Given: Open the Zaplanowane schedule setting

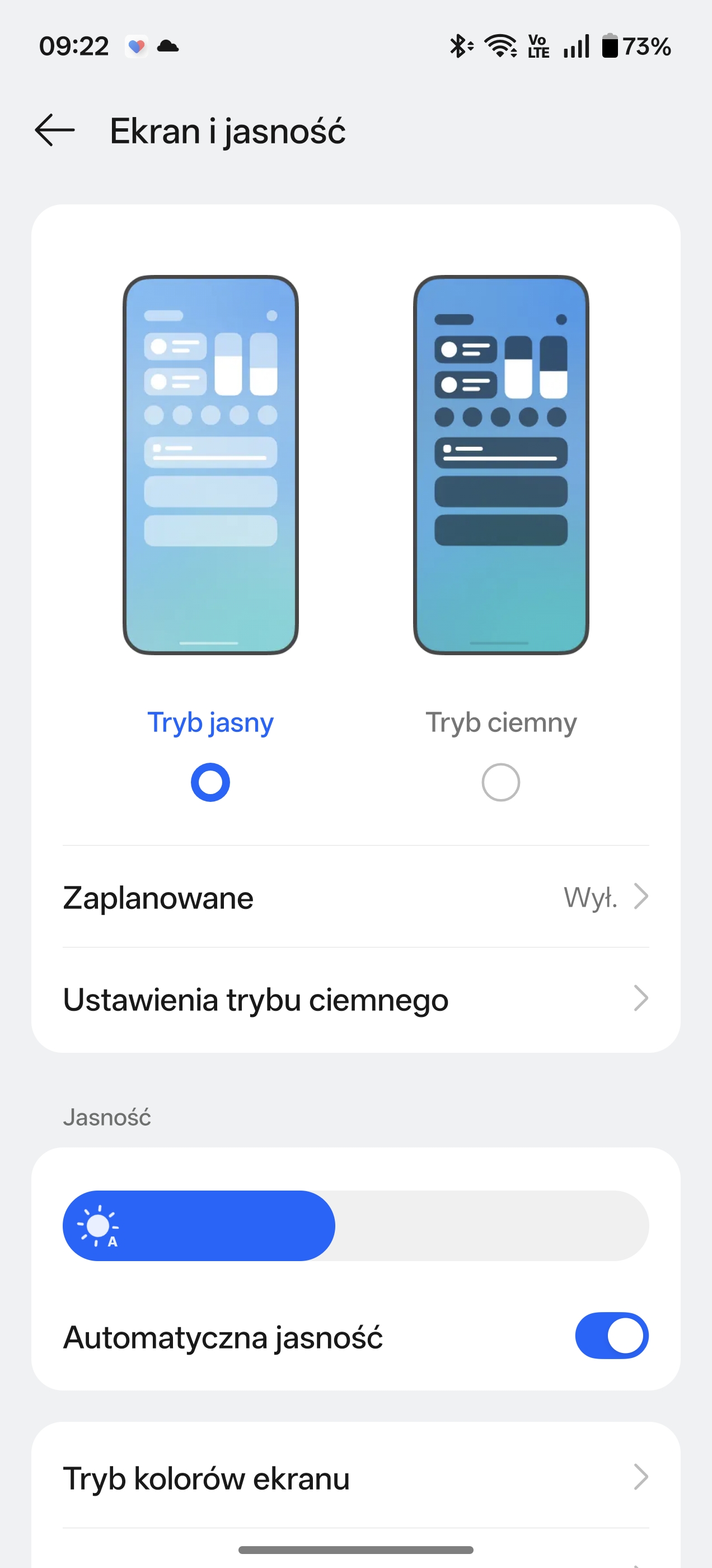Looking at the screenshot, I should click(355, 897).
